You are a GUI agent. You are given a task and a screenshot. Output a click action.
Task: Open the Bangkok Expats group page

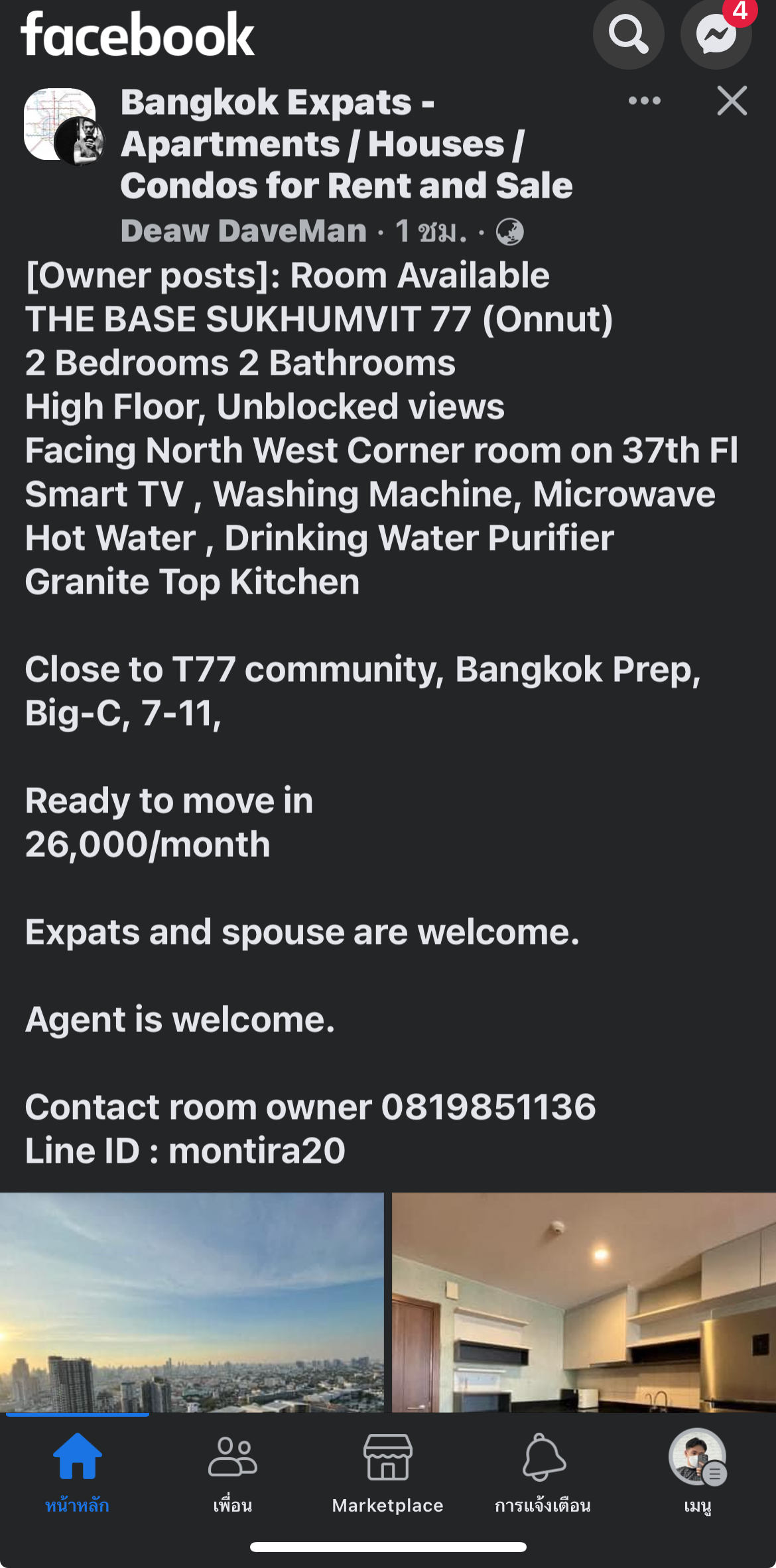tap(346, 144)
